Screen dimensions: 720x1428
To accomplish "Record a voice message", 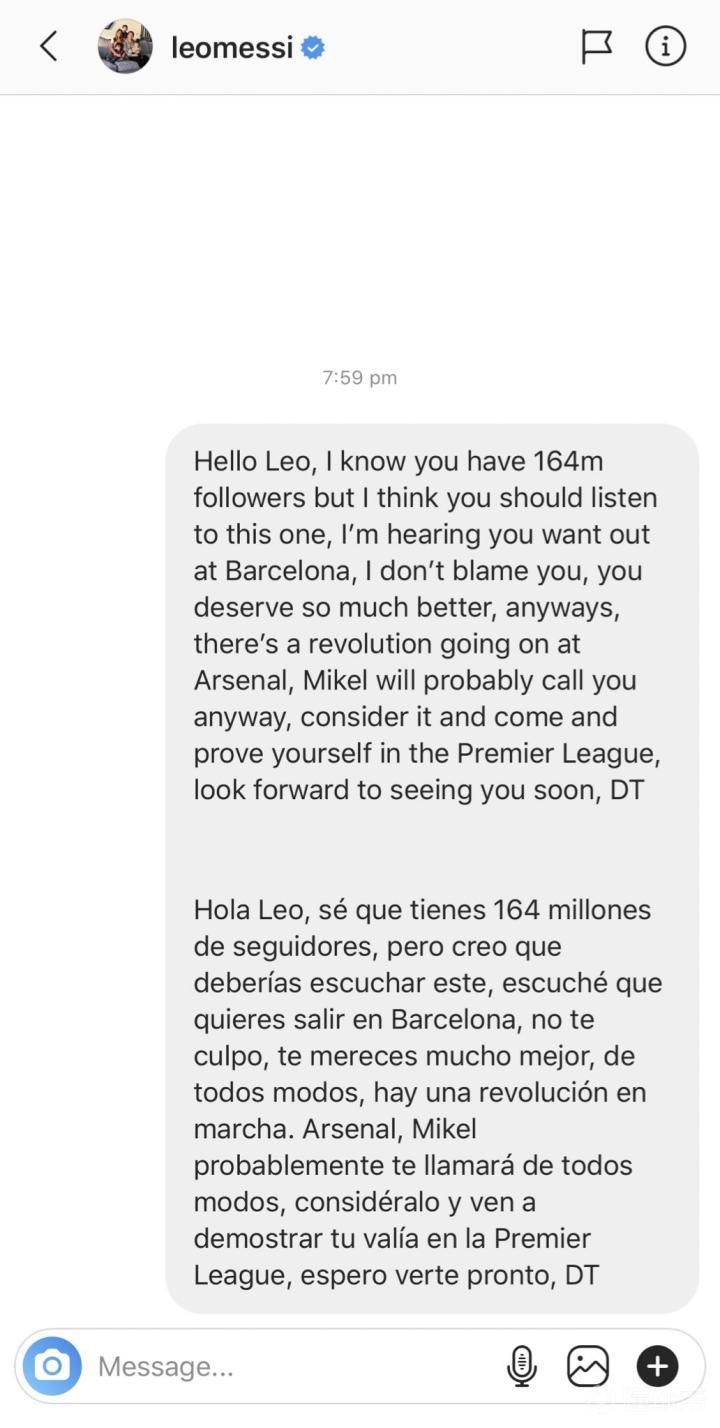I will pyautogui.click(x=521, y=1366).
